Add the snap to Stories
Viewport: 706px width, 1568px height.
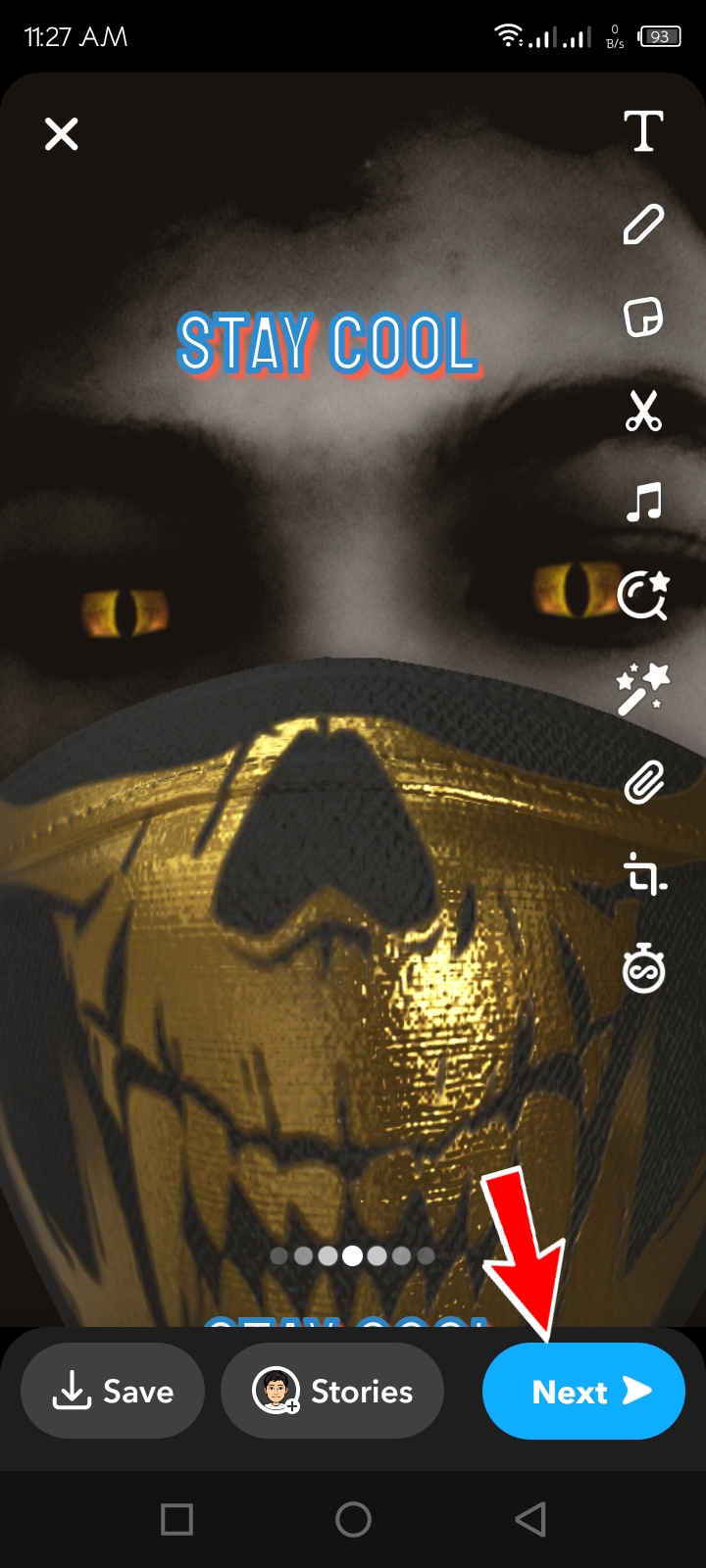[x=332, y=1391]
